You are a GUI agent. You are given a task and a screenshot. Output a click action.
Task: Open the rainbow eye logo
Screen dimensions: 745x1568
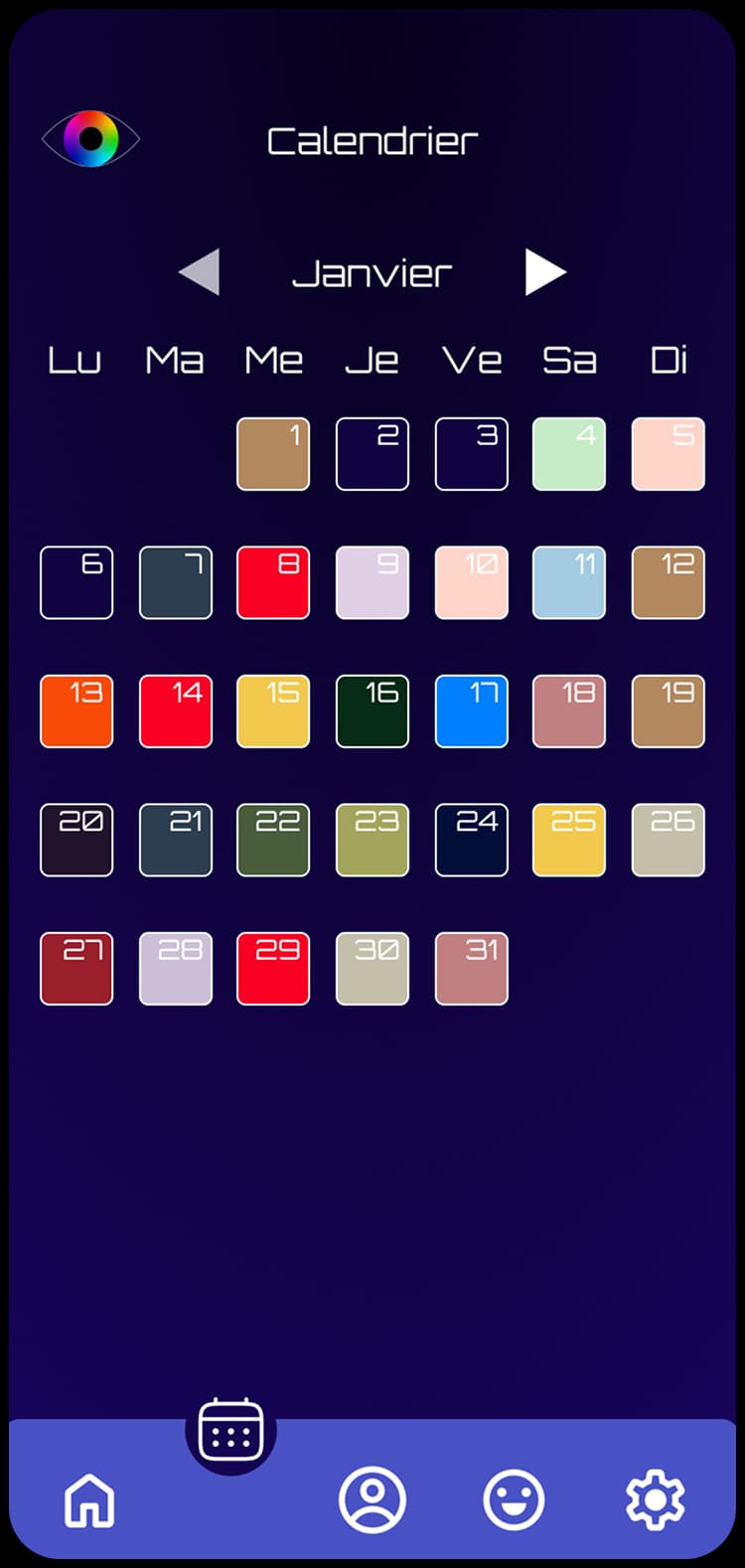[91, 139]
